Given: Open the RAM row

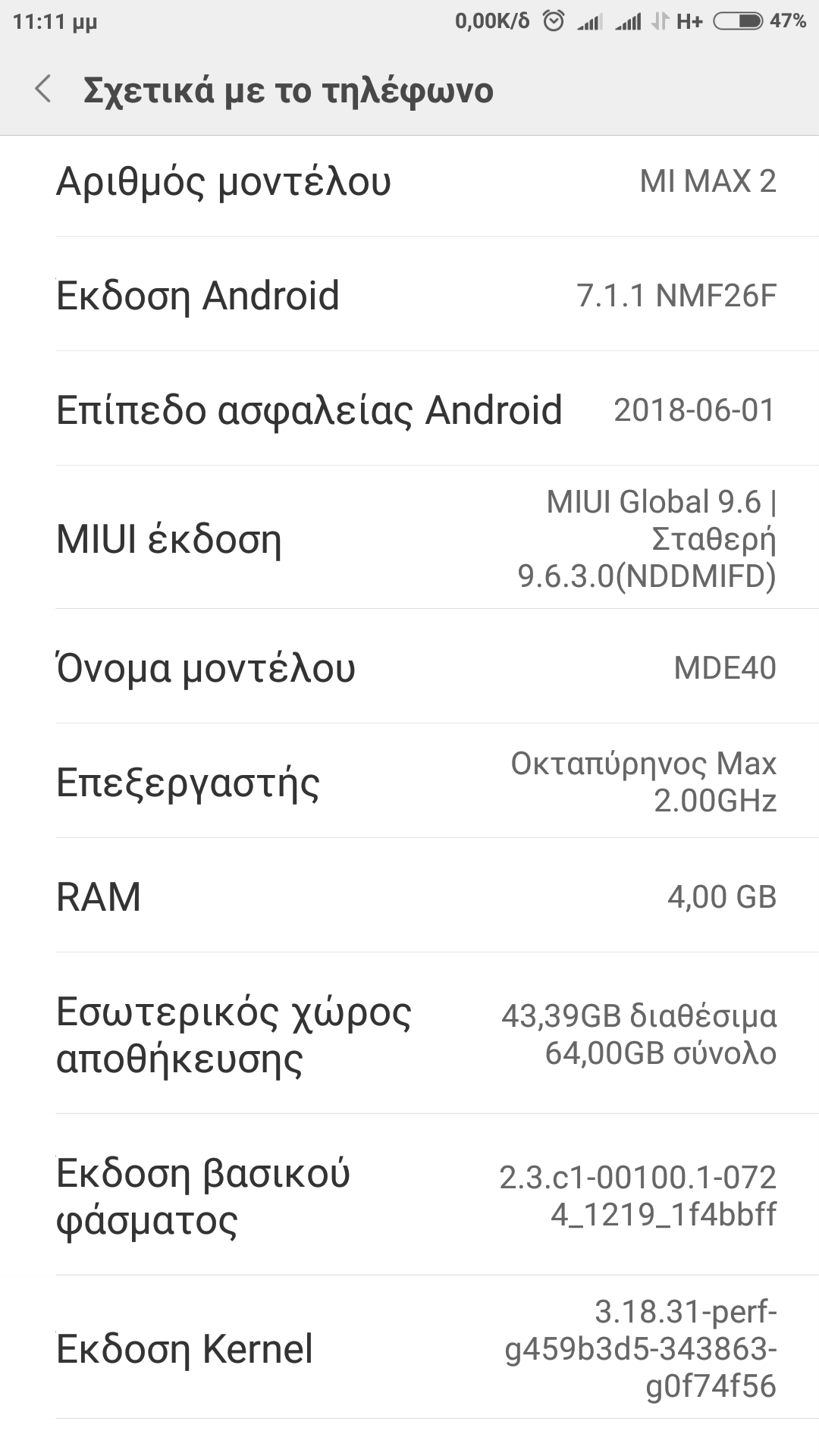Looking at the screenshot, I should pyautogui.click(x=409, y=896).
